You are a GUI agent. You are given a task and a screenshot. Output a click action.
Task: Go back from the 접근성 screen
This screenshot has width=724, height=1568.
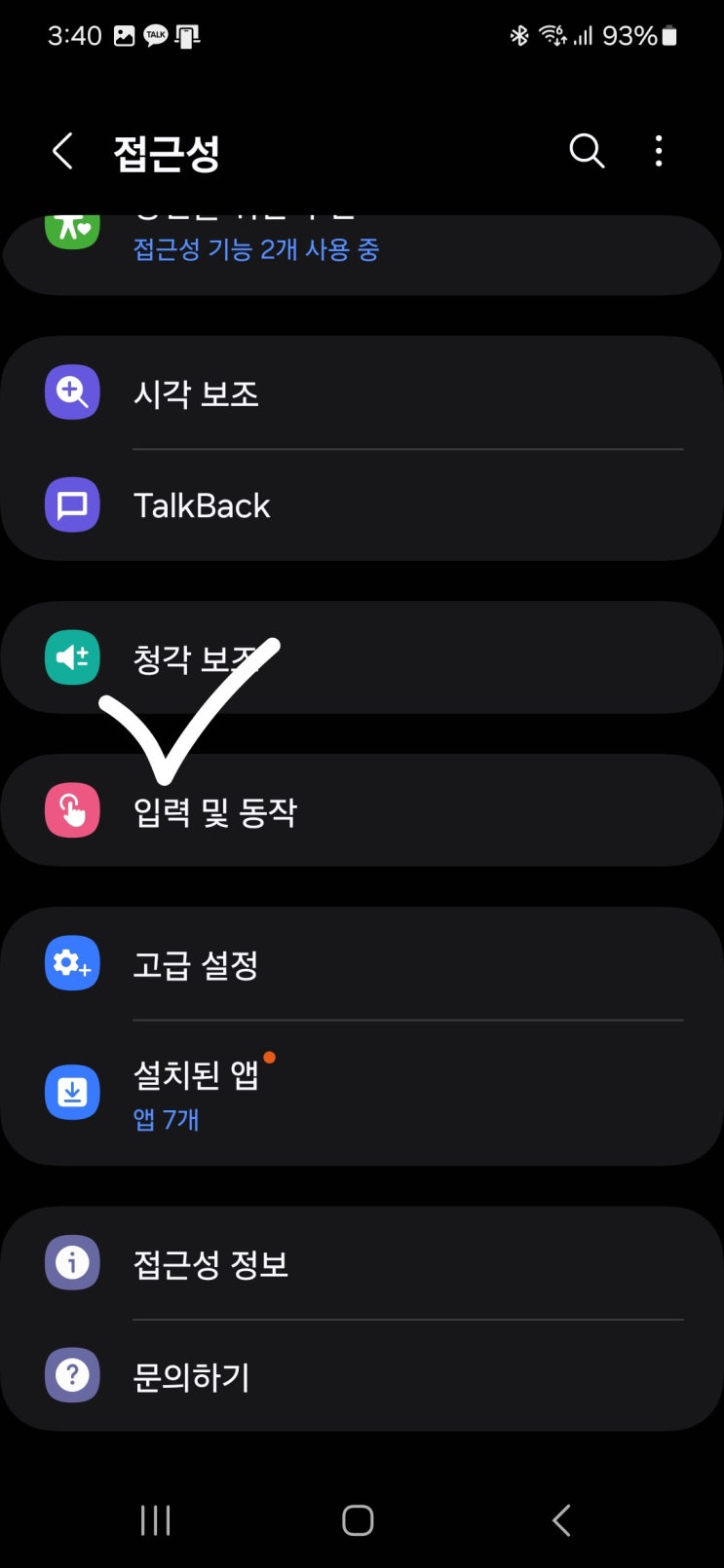tap(62, 152)
